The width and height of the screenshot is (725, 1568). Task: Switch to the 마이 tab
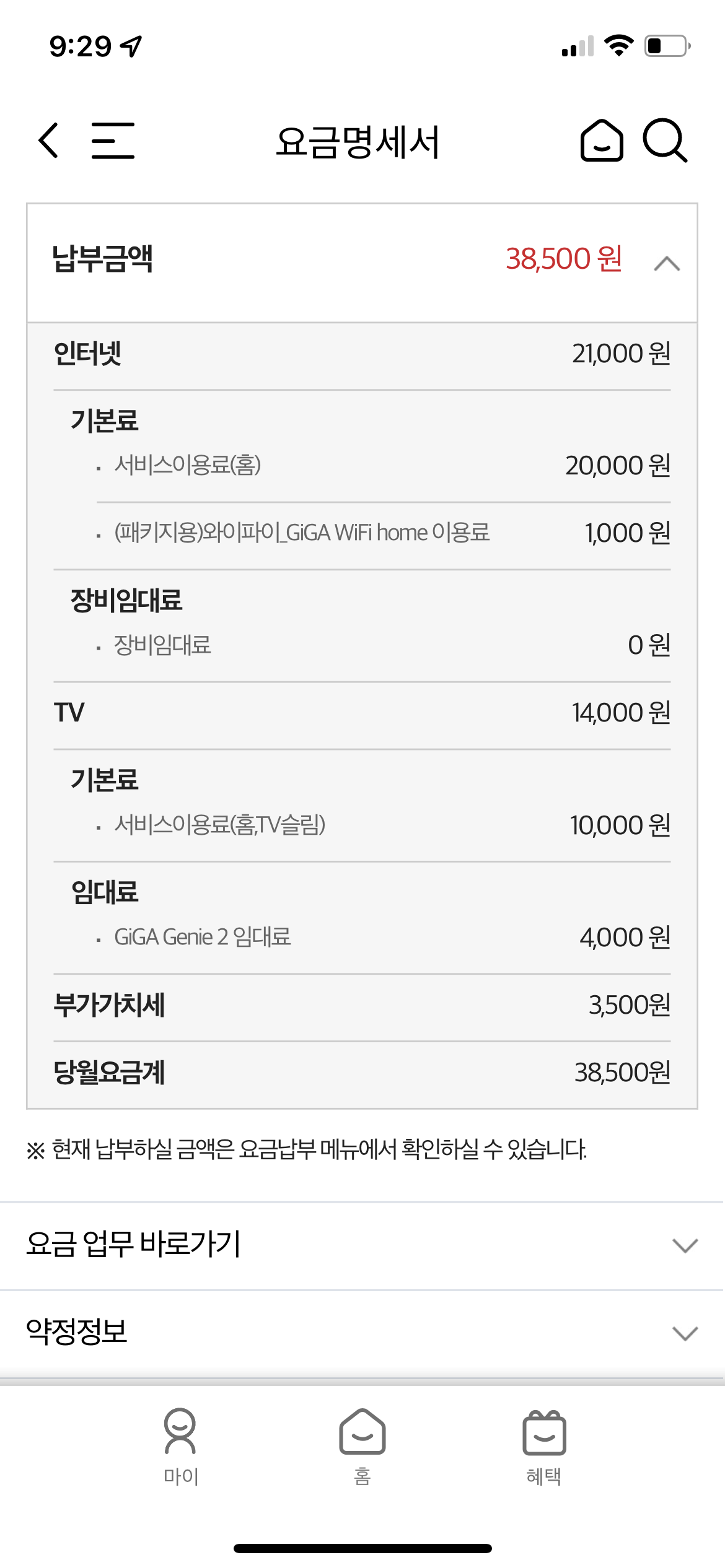(180, 1447)
